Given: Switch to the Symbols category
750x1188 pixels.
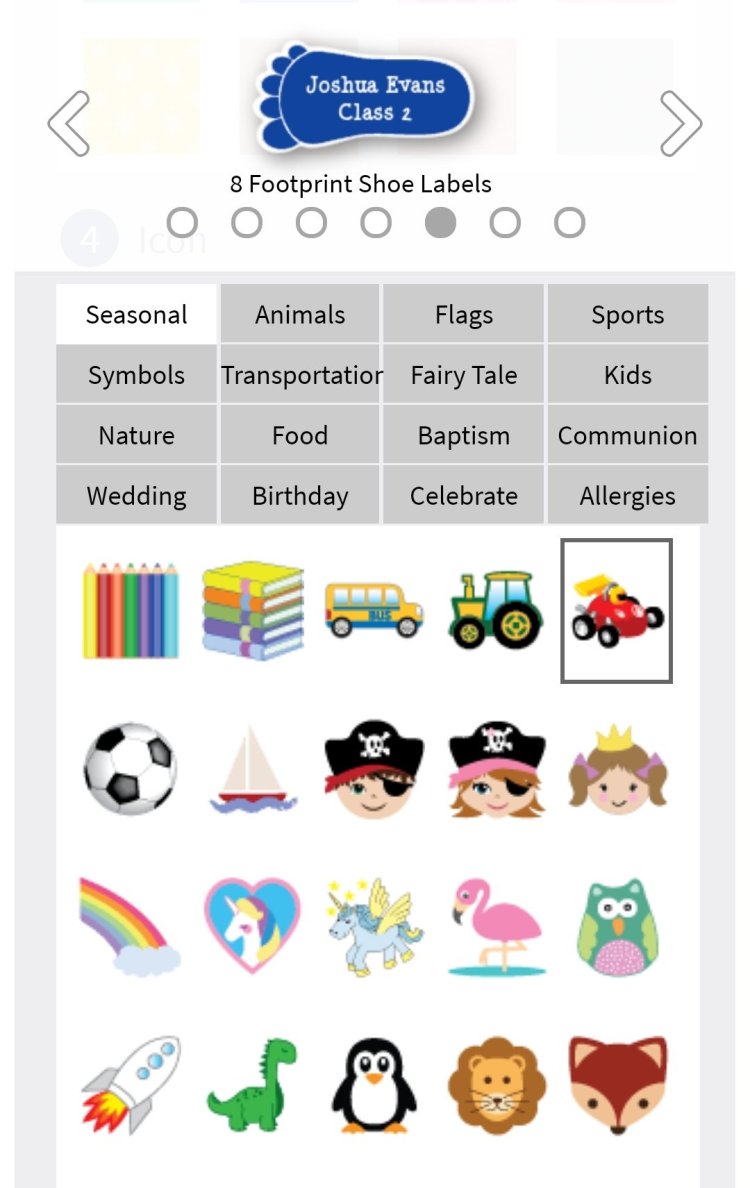Looking at the screenshot, I should 136,375.
